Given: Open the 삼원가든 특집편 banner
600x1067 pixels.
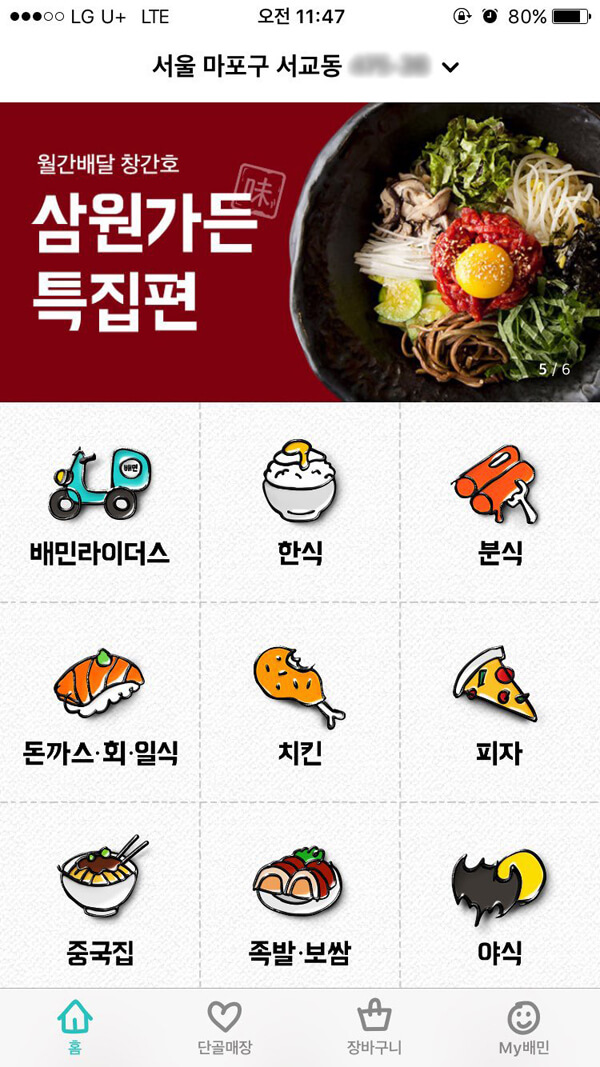Looking at the screenshot, I should pos(300,252).
